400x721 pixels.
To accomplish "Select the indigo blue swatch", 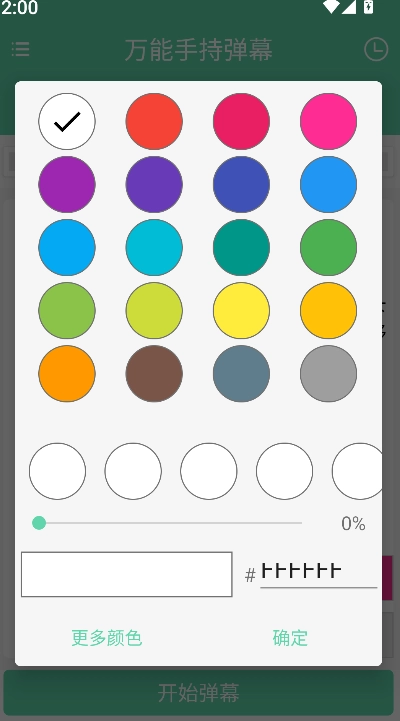I will coord(241,184).
